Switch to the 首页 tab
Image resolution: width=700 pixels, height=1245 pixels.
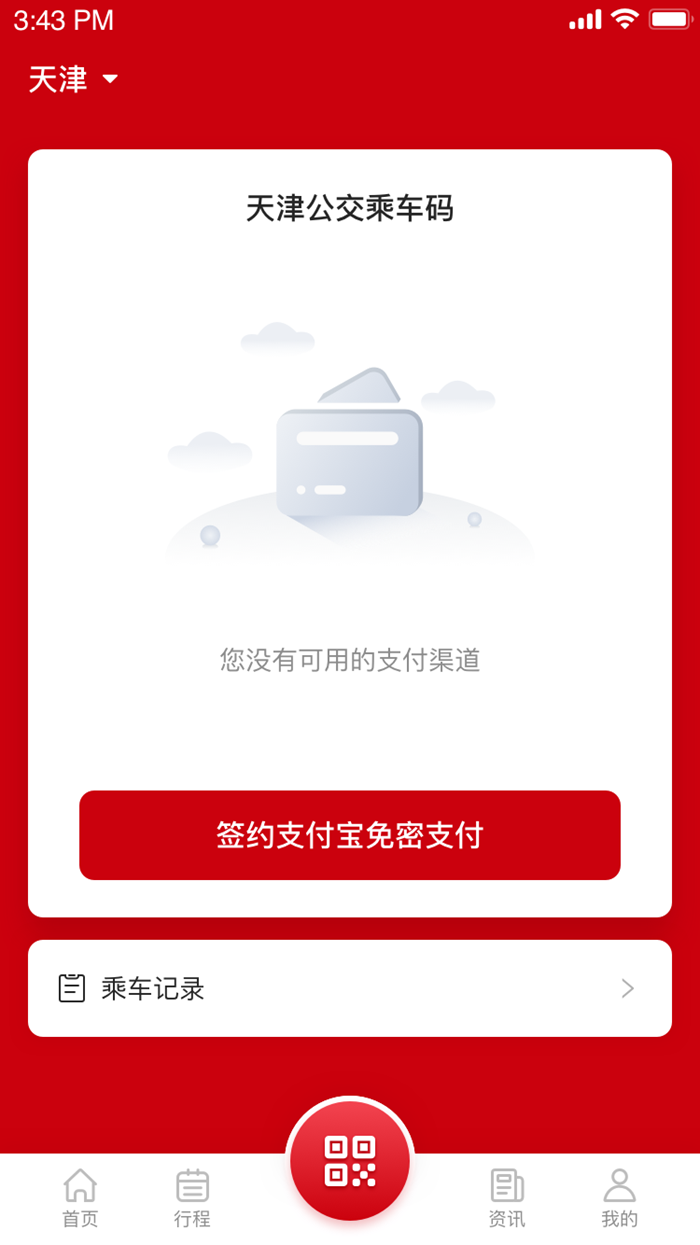pyautogui.click(x=80, y=1197)
